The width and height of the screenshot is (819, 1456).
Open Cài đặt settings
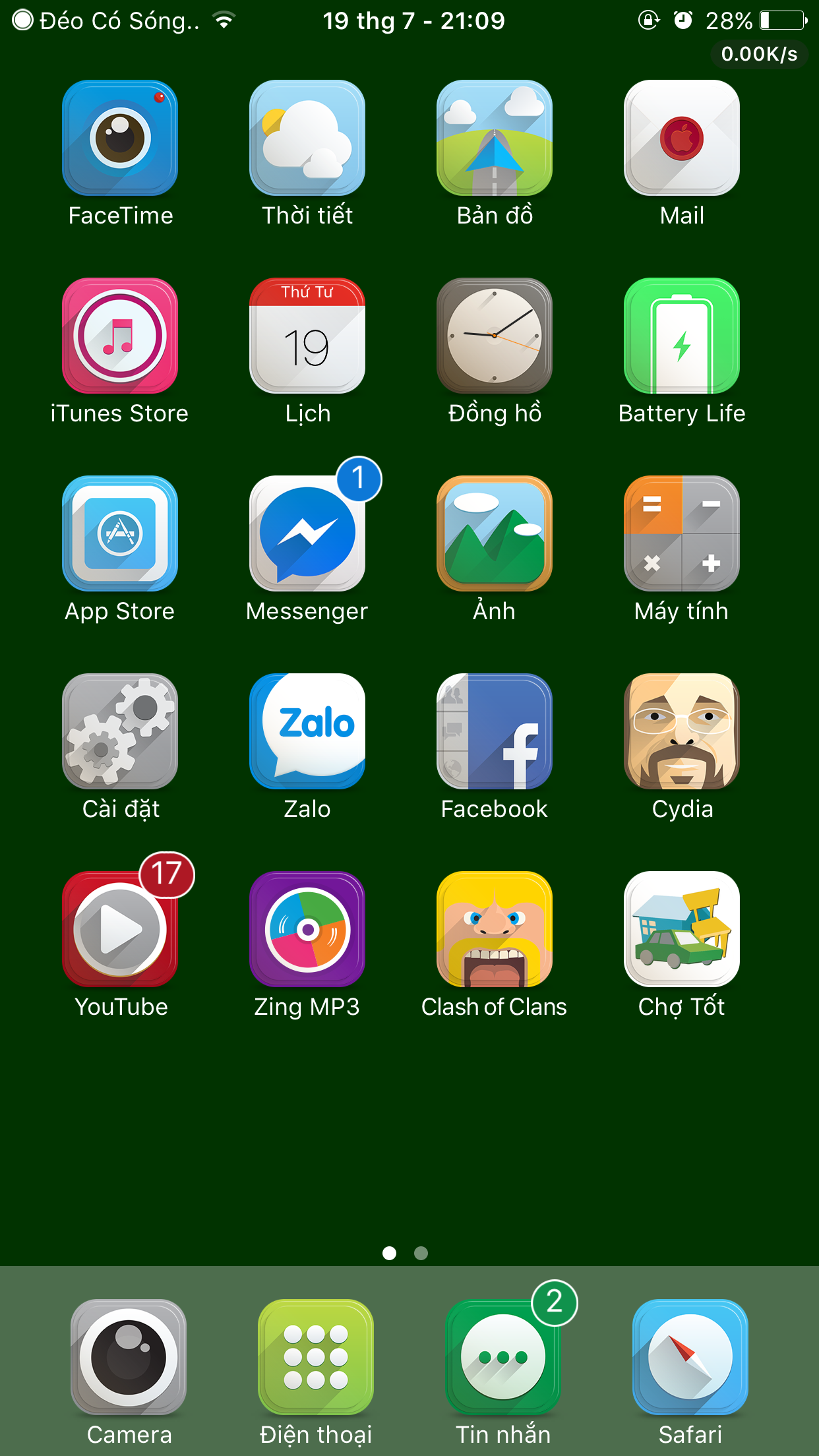click(x=120, y=732)
